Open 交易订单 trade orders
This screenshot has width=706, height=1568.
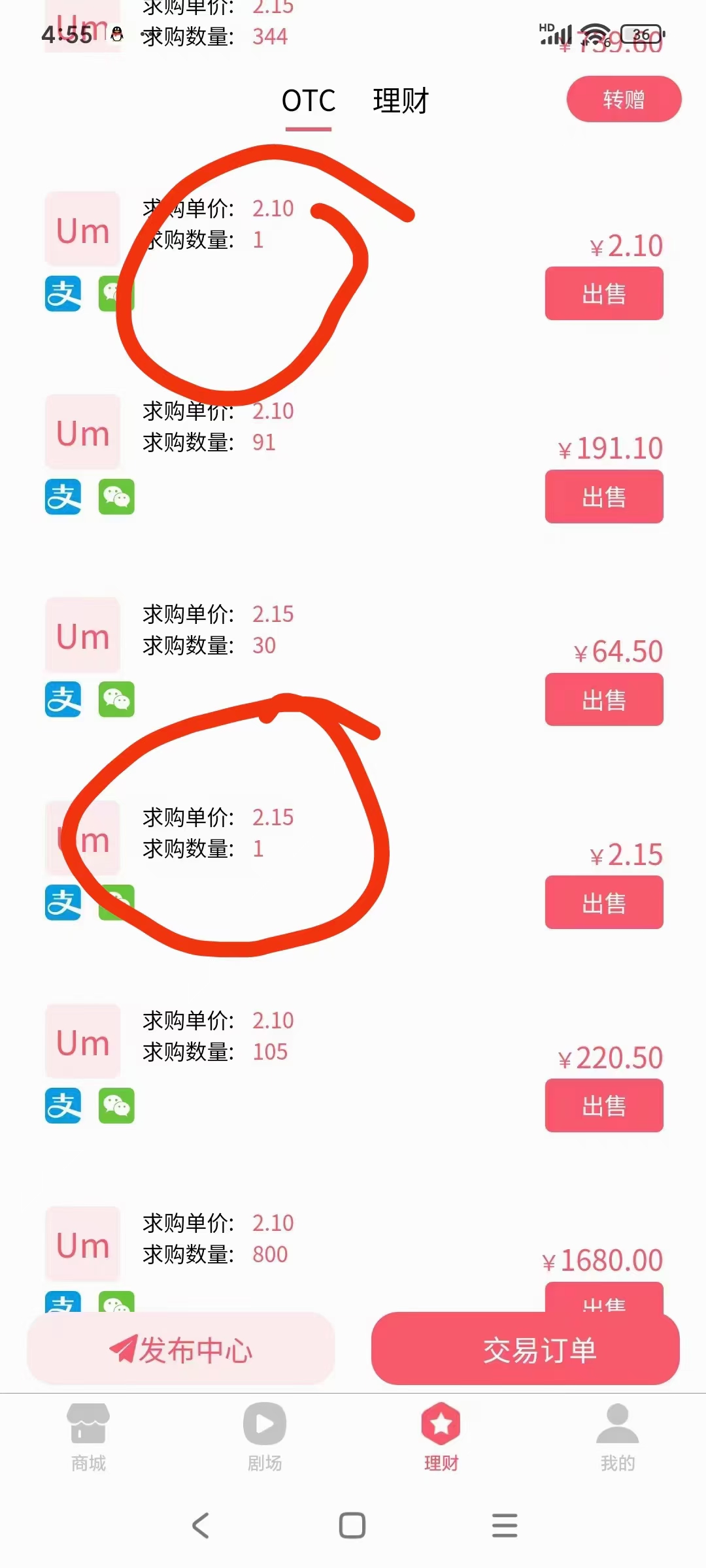coord(526,1349)
